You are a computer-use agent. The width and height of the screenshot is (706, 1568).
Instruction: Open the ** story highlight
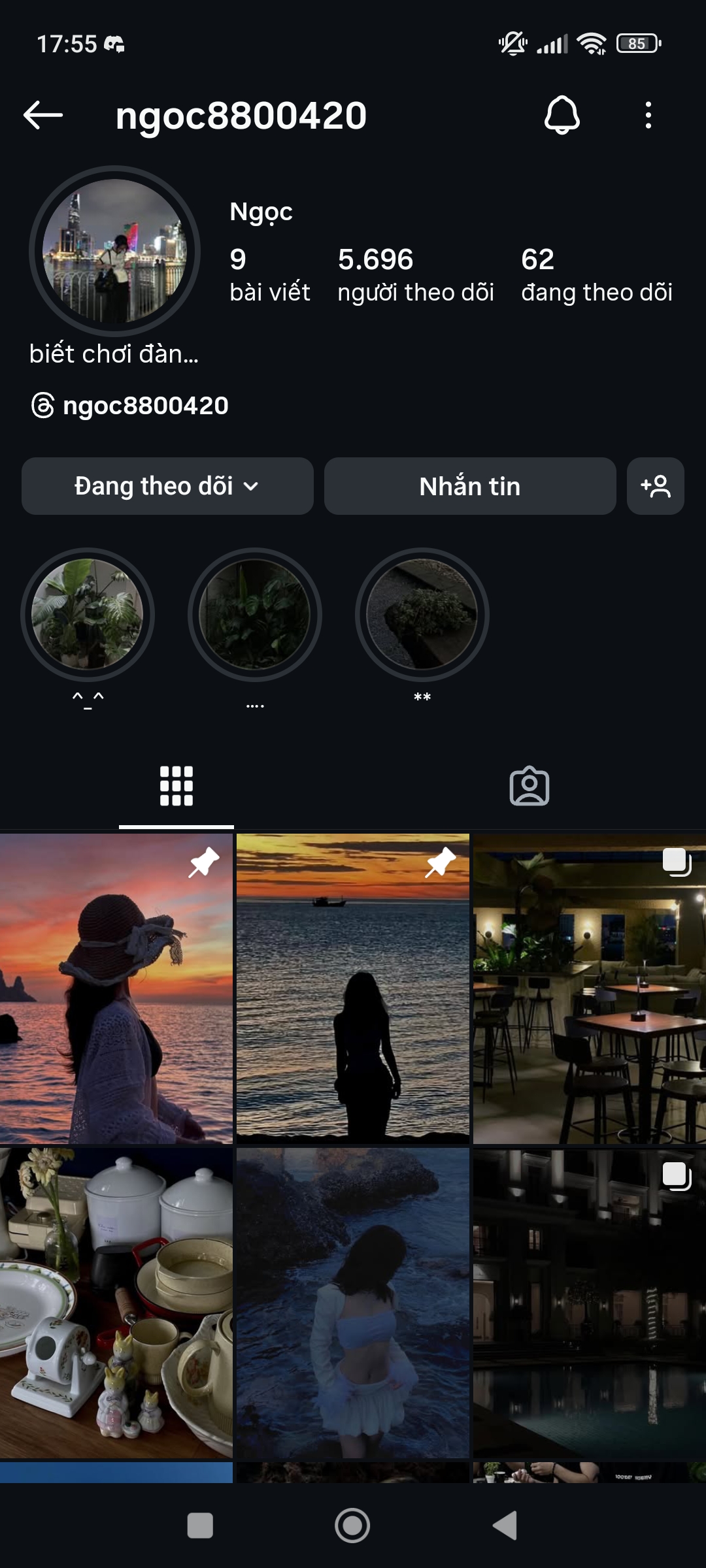tap(422, 615)
